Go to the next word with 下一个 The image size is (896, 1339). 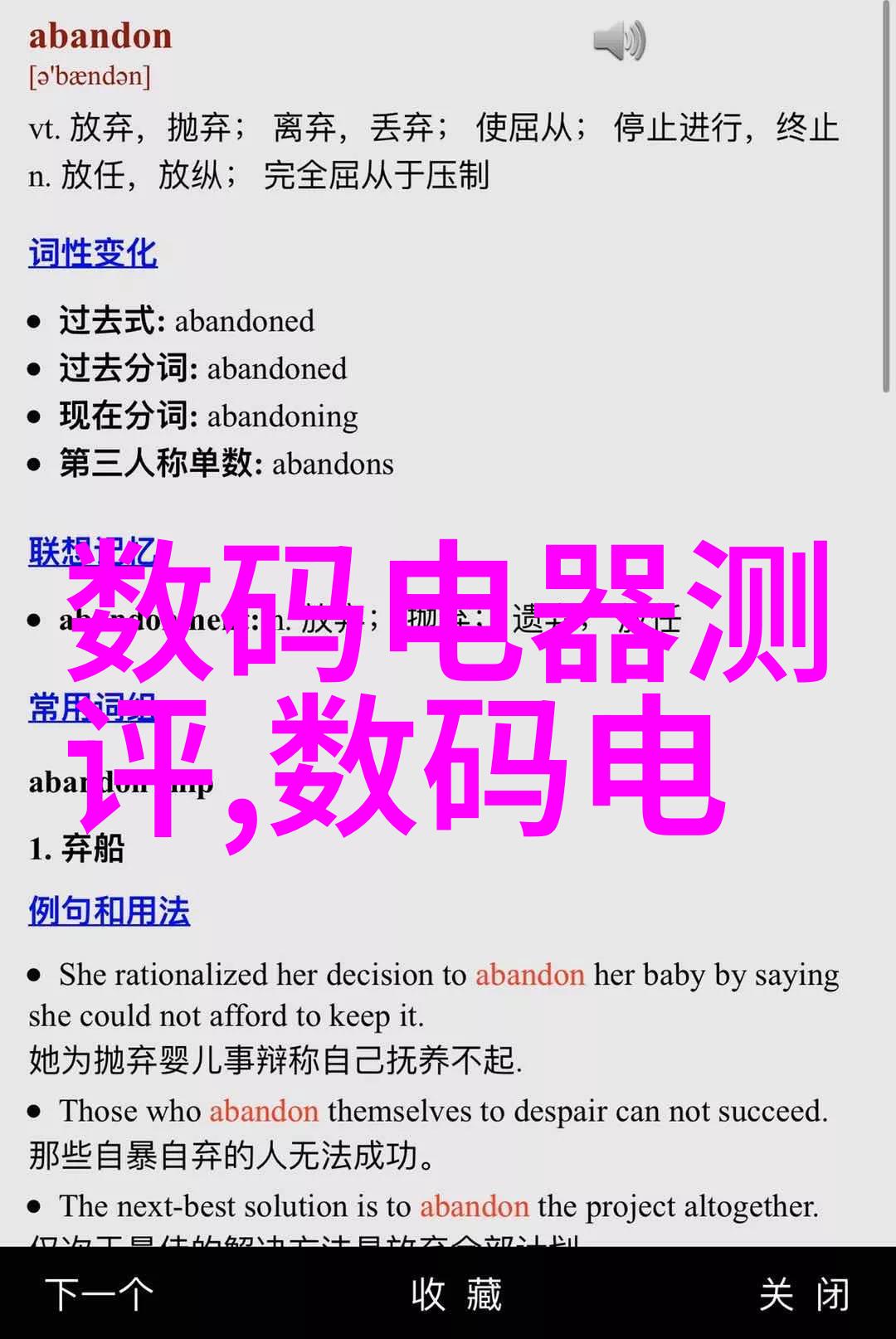(x=100, y=1295)
